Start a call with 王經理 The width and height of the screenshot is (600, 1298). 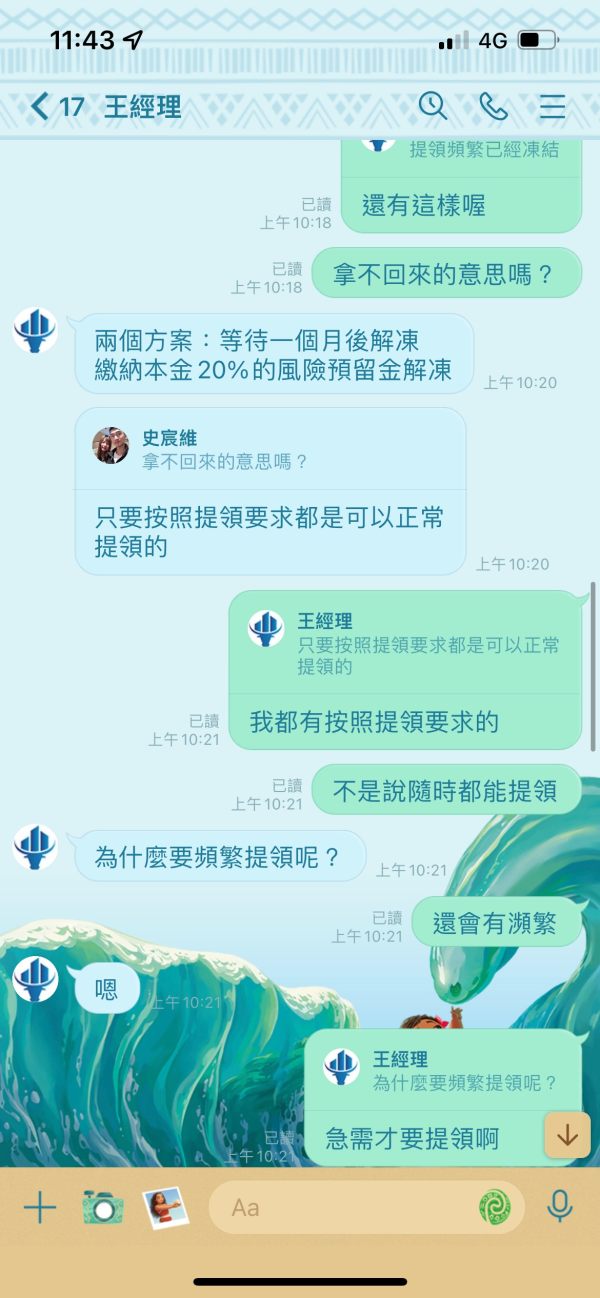[x=493, y=106]
